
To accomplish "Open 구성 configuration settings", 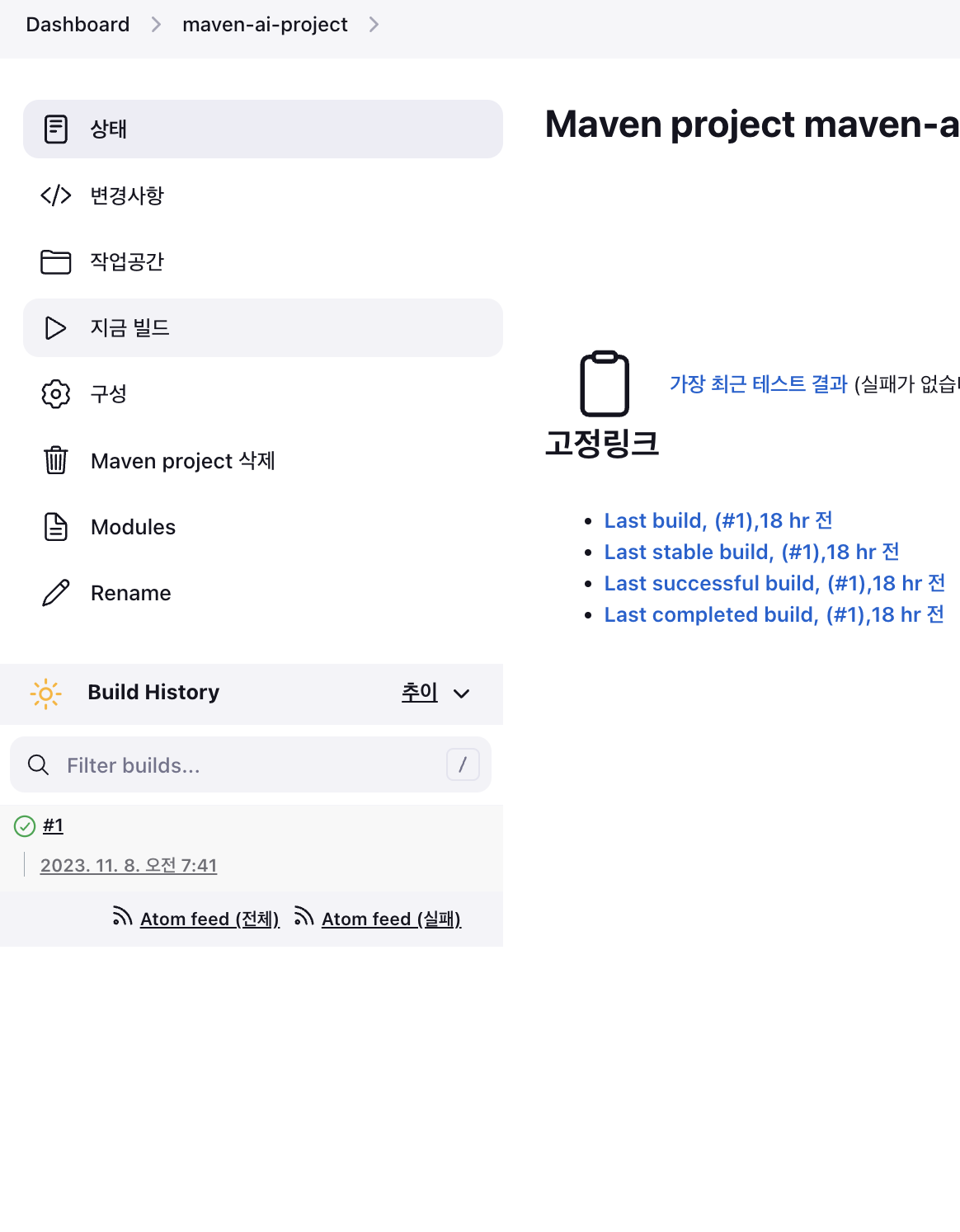I will point(108,394).
